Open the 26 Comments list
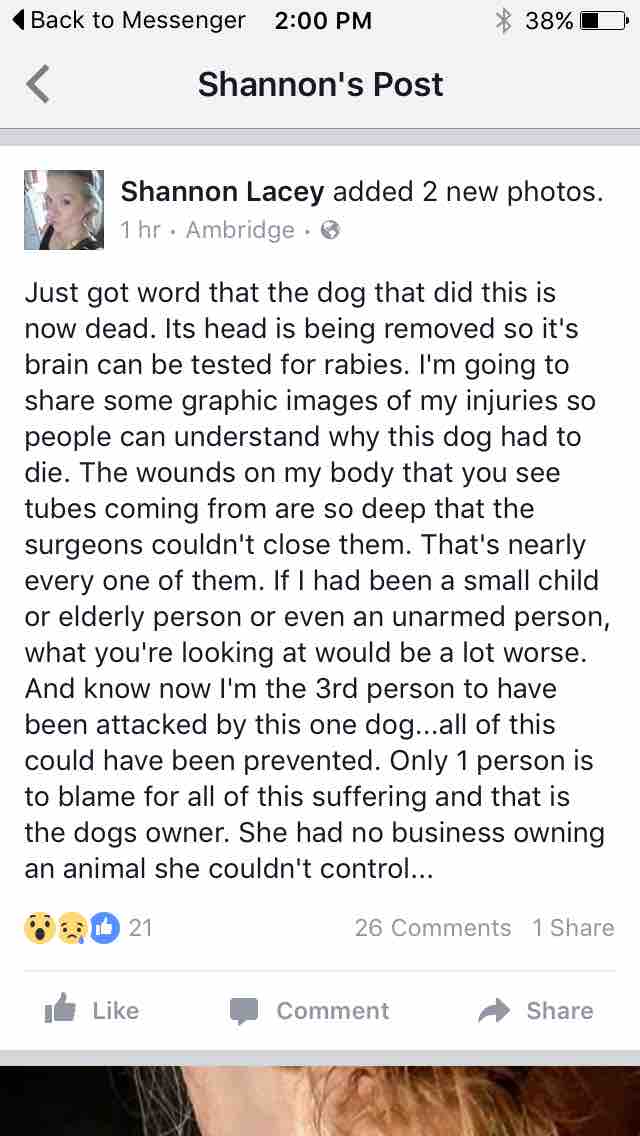The image size is (640, 1136). [x=433, y=928]
